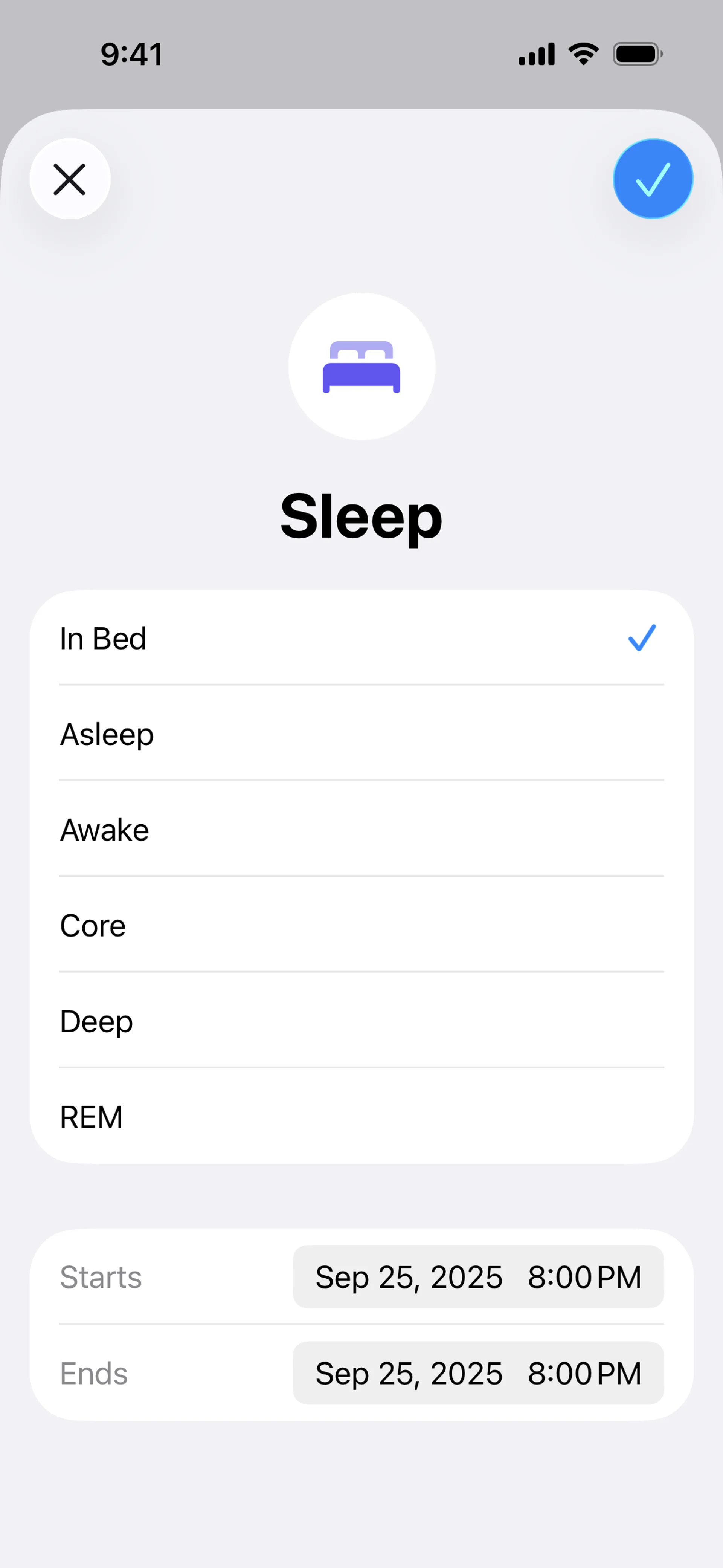723x1568 pixels.
Task: Open the Ends date and time picker
Action: click(x=478, y=1373)
